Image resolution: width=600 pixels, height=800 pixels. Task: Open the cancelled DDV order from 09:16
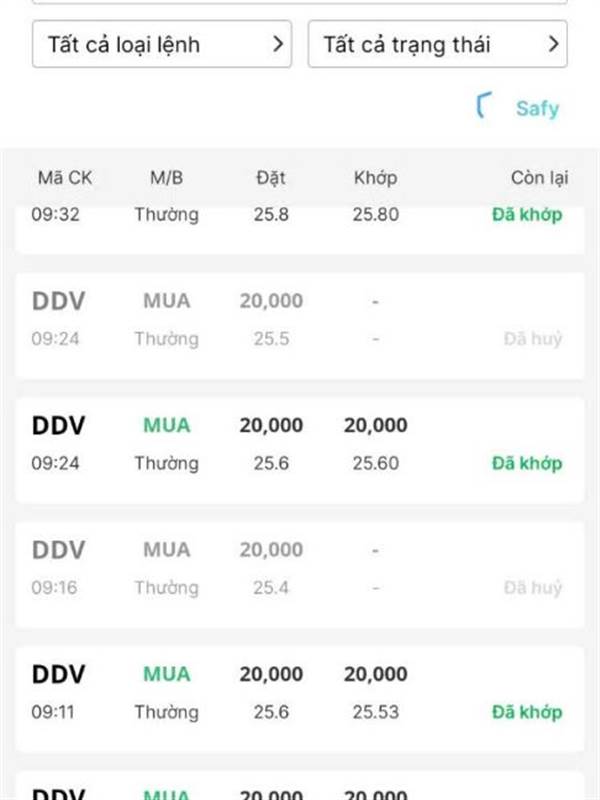point(300,575)
